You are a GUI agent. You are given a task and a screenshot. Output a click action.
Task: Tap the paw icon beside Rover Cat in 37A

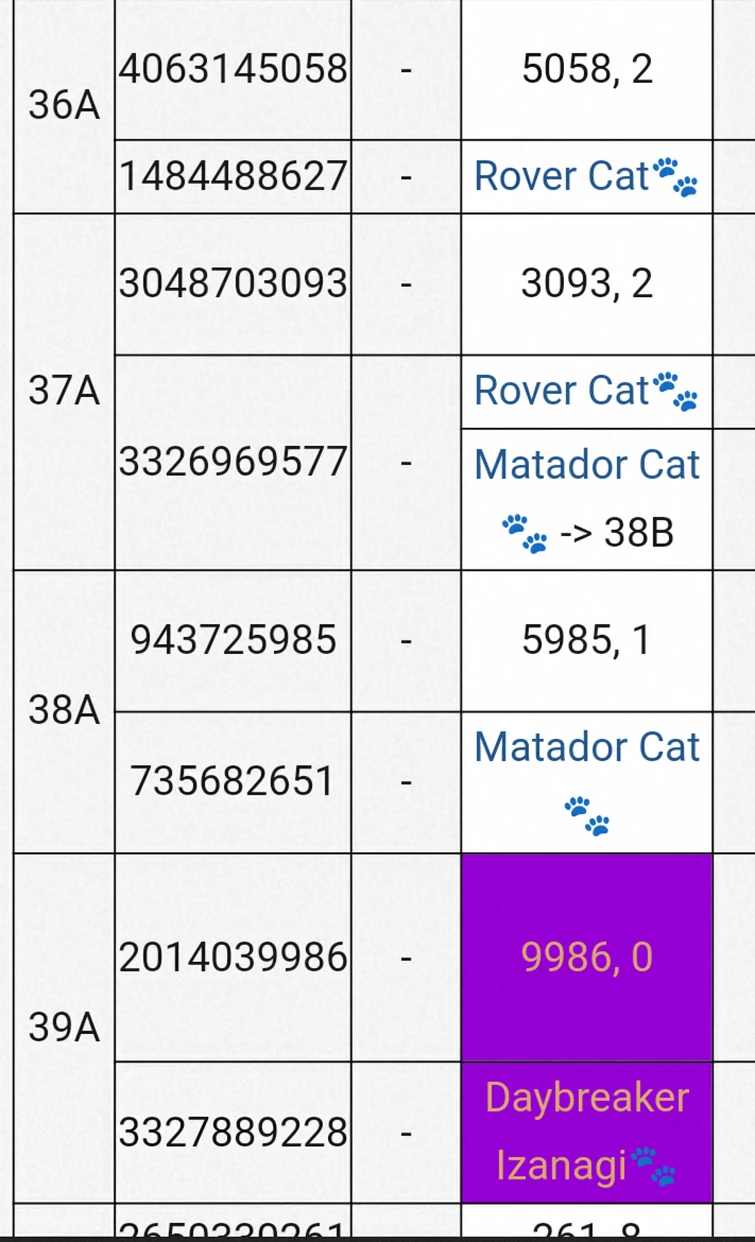675,393
